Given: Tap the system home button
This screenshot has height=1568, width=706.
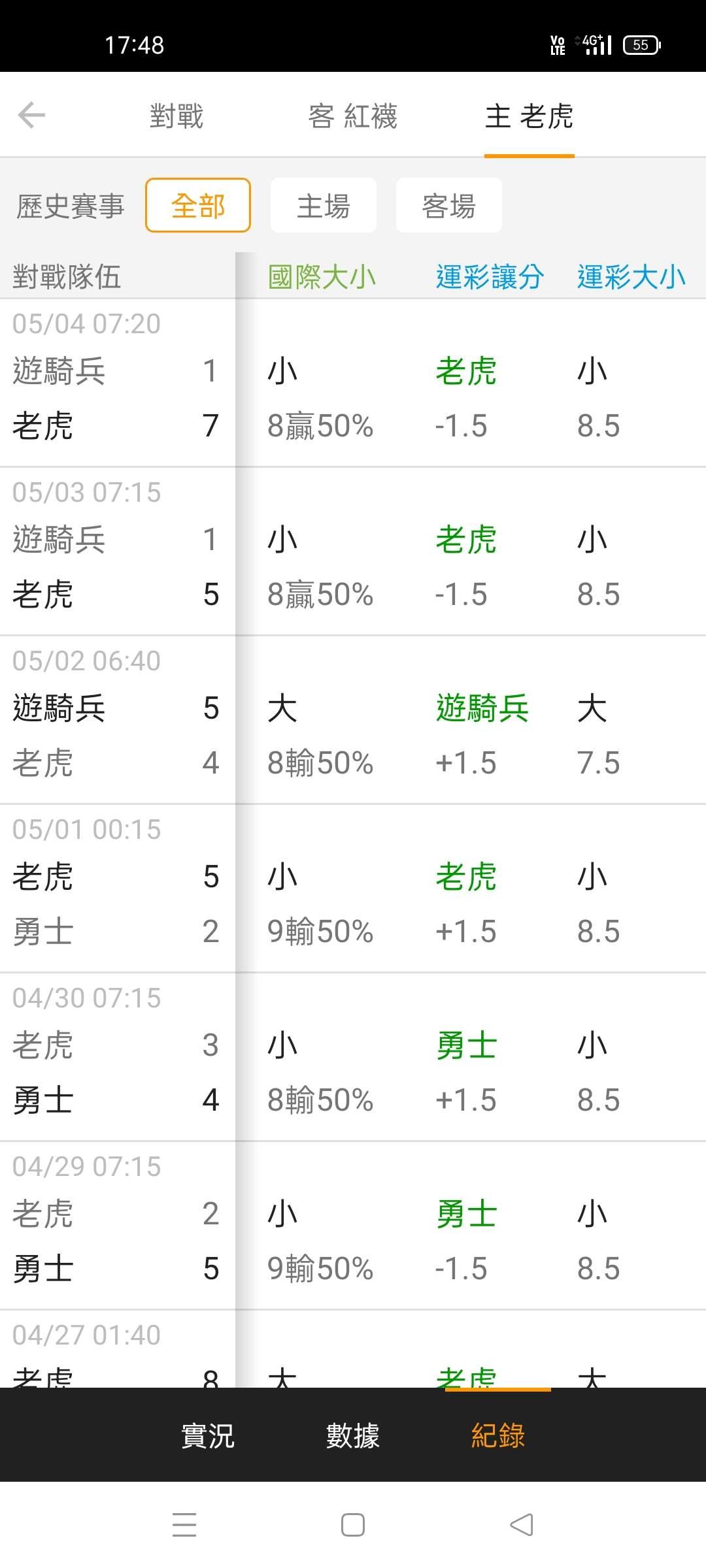Looking at the screenshot, I should click(x=353, y=1525).
